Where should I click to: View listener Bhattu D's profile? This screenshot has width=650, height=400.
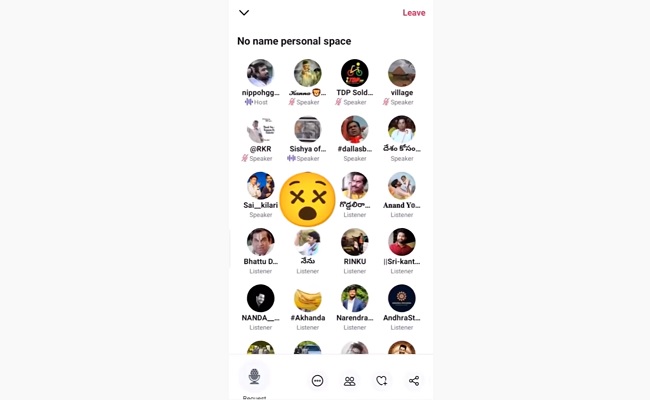click(260, 242)
